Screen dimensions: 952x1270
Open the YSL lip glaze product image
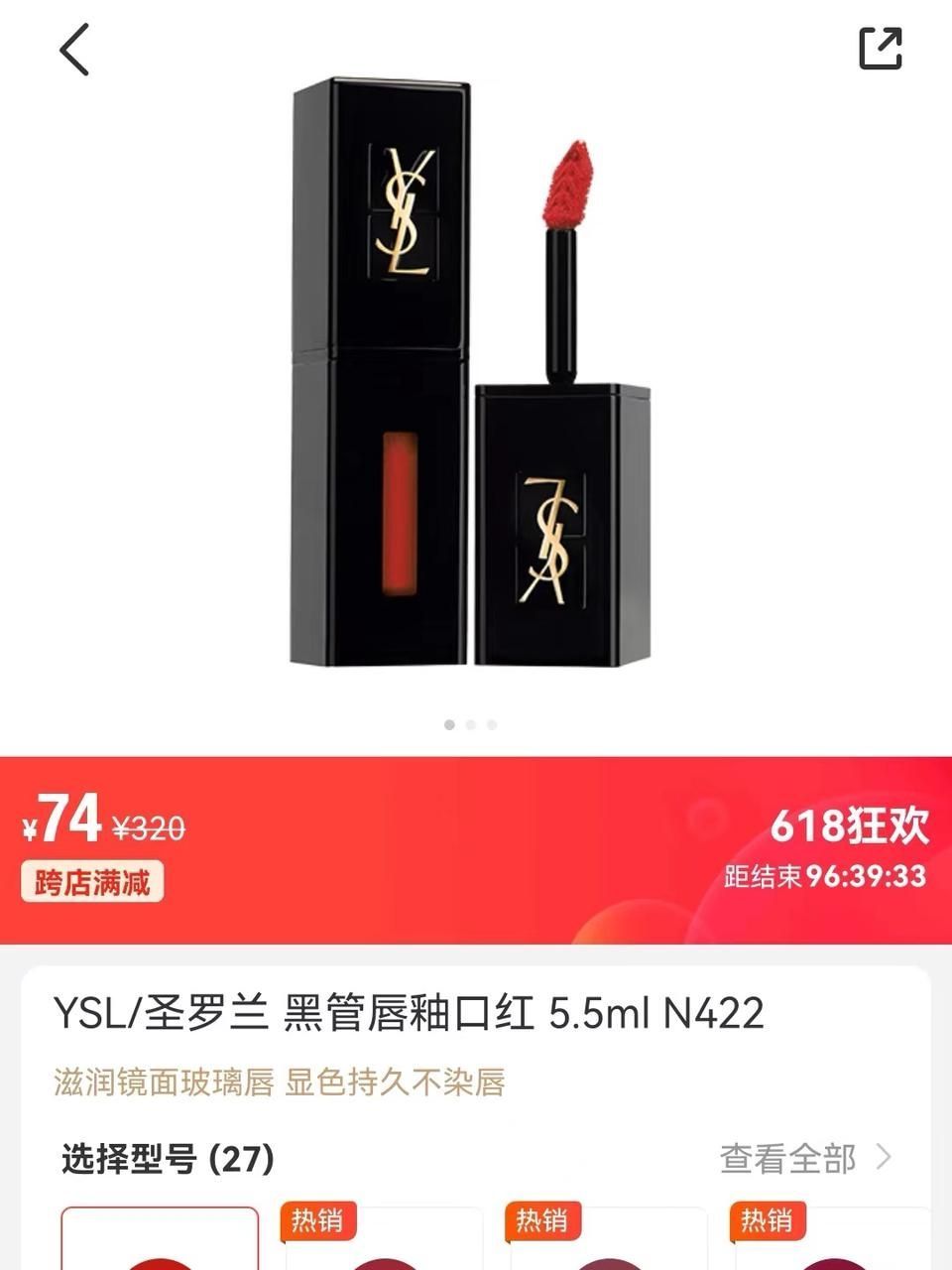tap(471, 372)
